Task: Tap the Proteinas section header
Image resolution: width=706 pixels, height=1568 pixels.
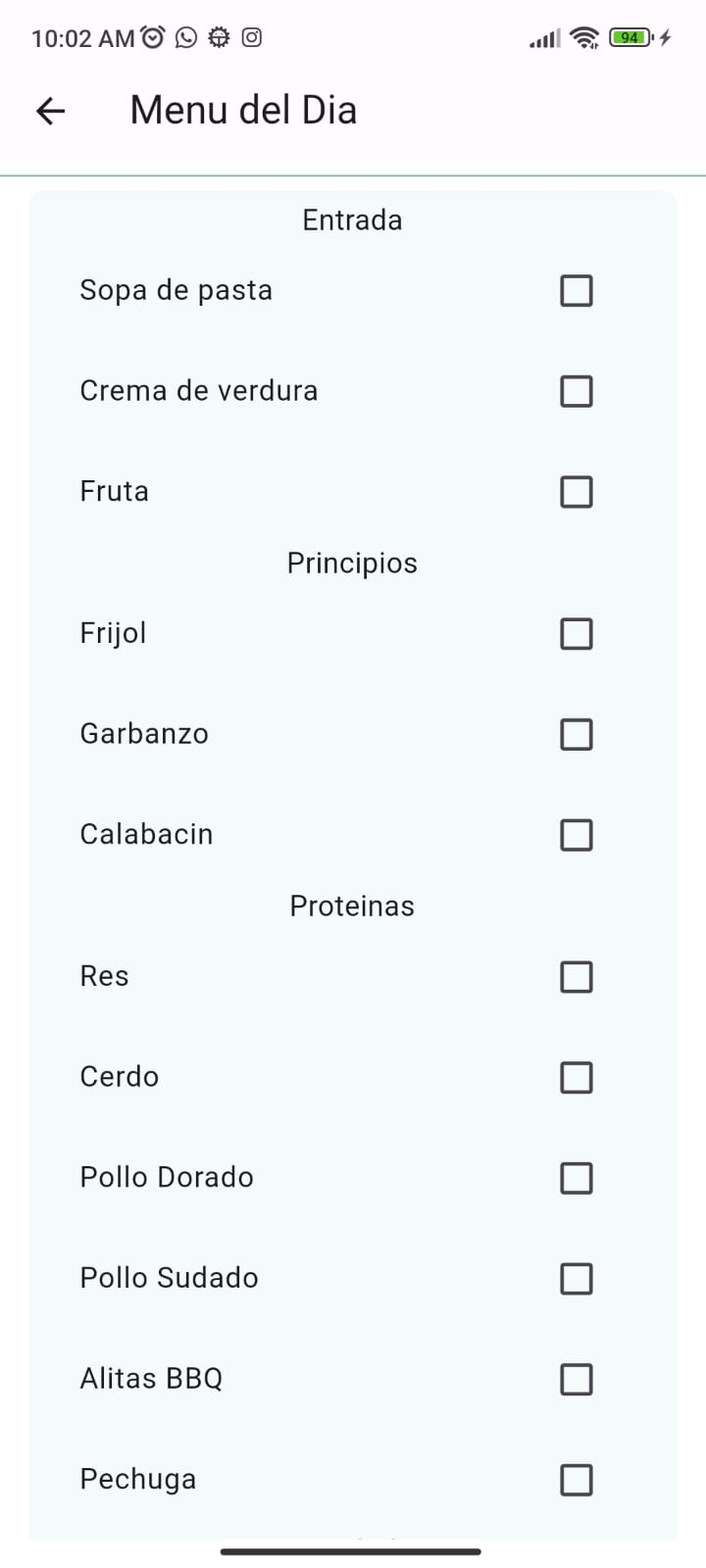Action: point(352,906)
